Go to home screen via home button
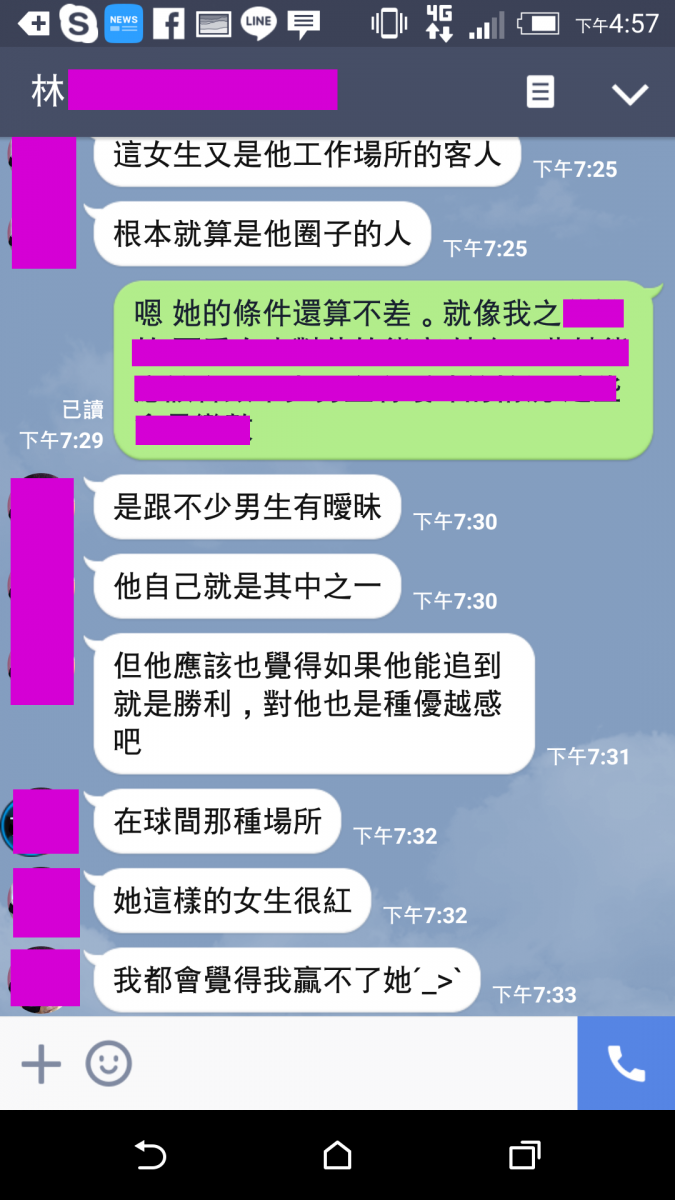Image resolution: width=675 pixels, height=1200 pixels. coord(337,1156)
